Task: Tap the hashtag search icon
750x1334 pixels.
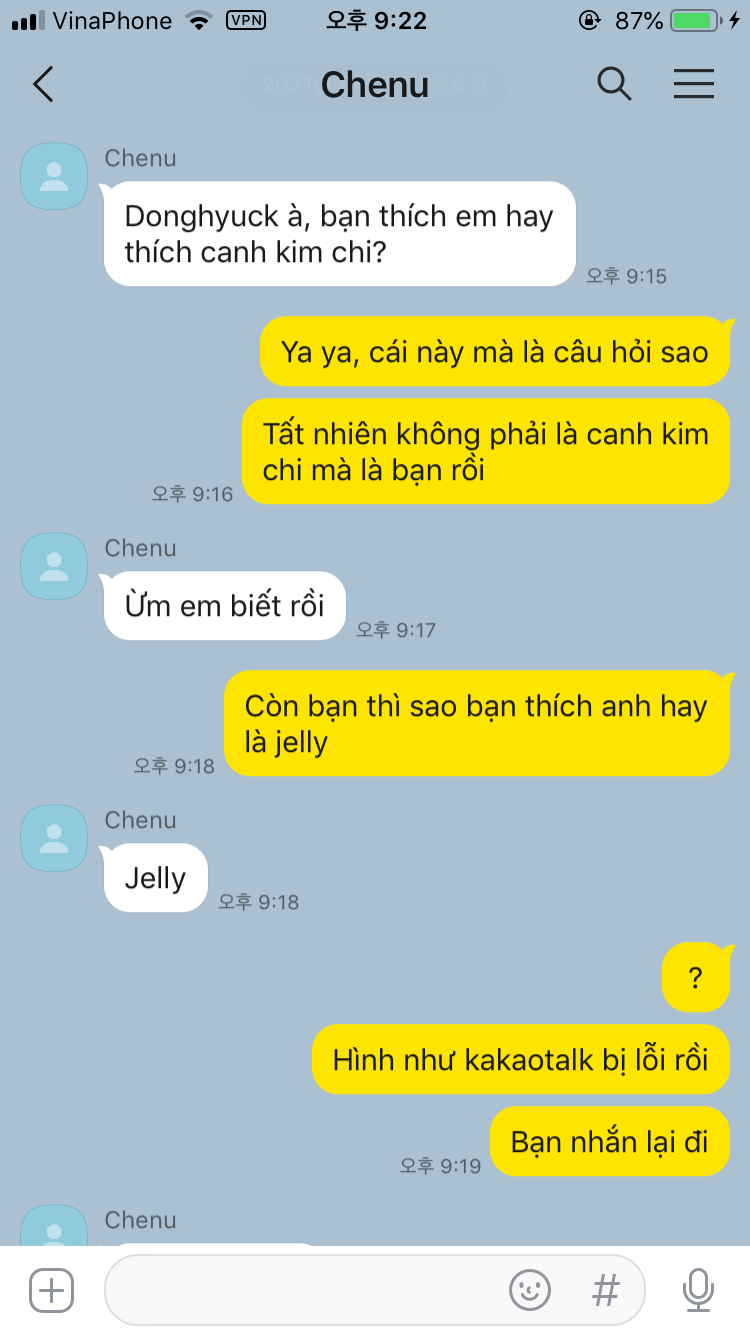Action: point(605,1290)
